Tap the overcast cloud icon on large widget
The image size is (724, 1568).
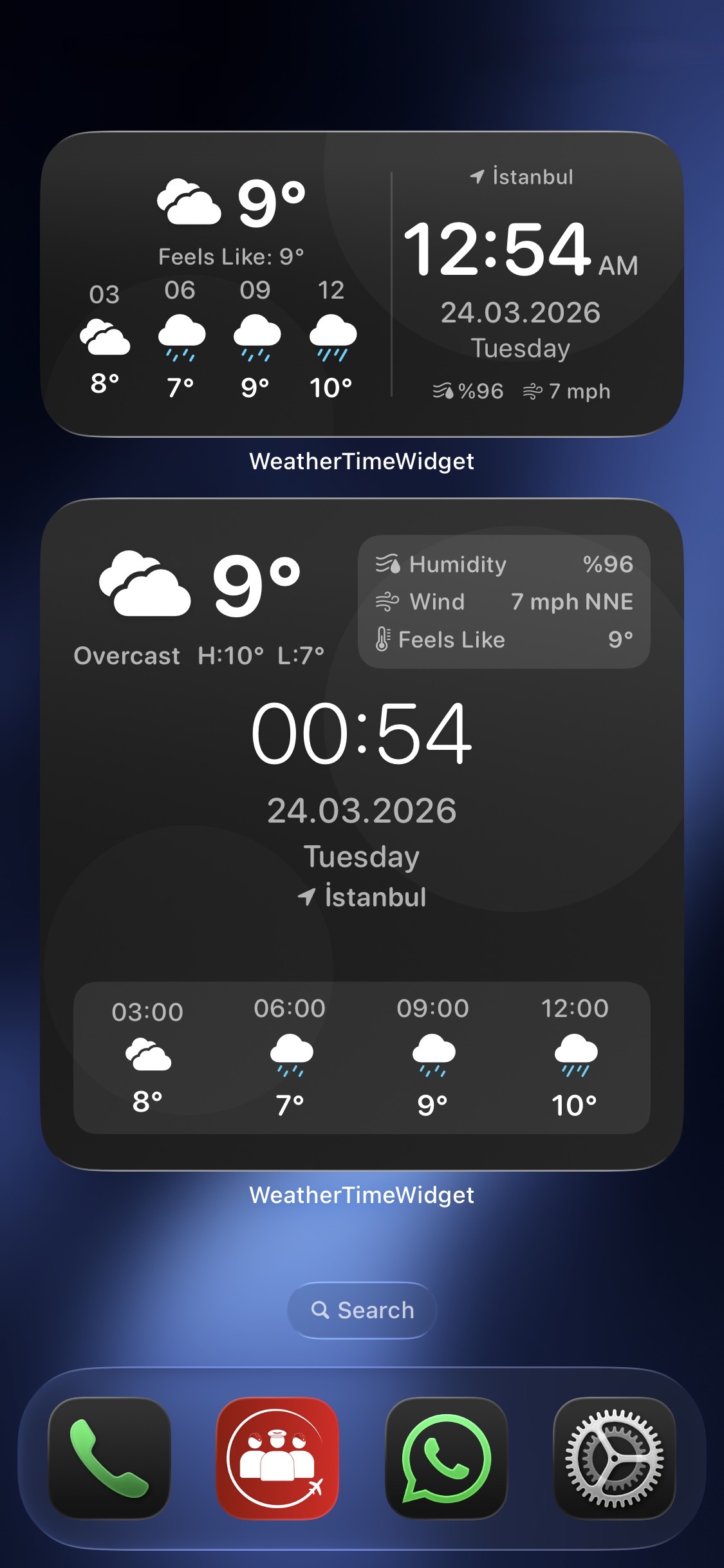point(145,584)
